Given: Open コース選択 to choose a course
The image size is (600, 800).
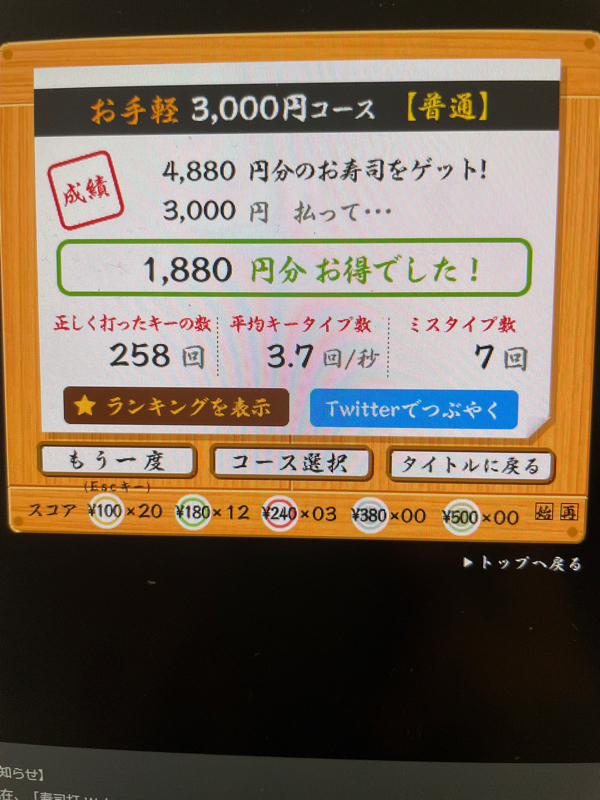Looking at the screenshot, I should tap(291, 463).
